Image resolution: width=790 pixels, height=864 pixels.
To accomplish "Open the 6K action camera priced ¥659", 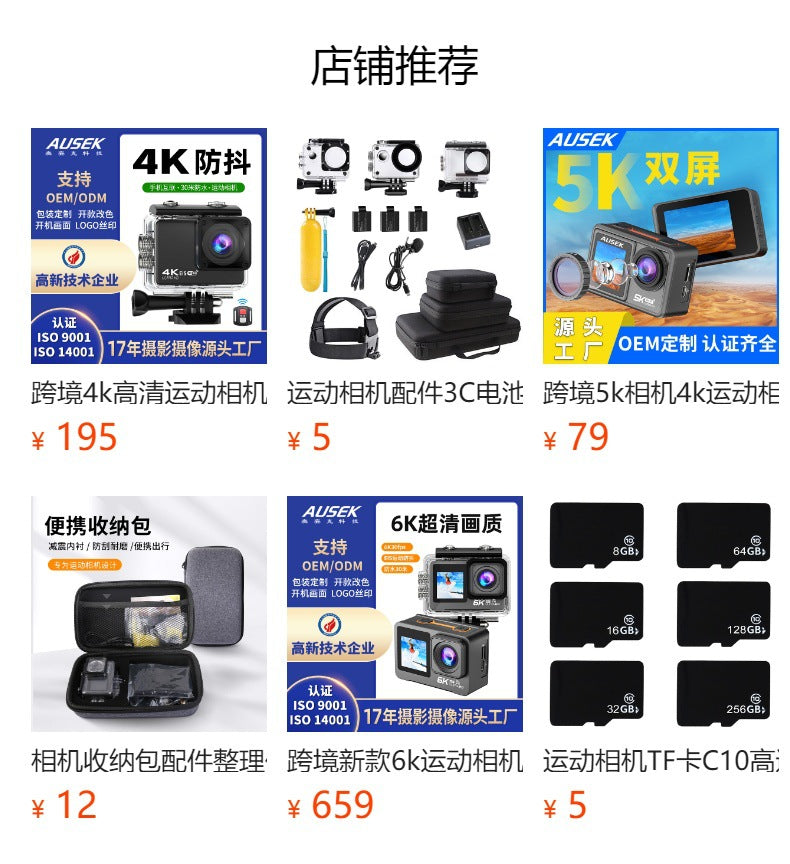I will [x=405, y=613].
